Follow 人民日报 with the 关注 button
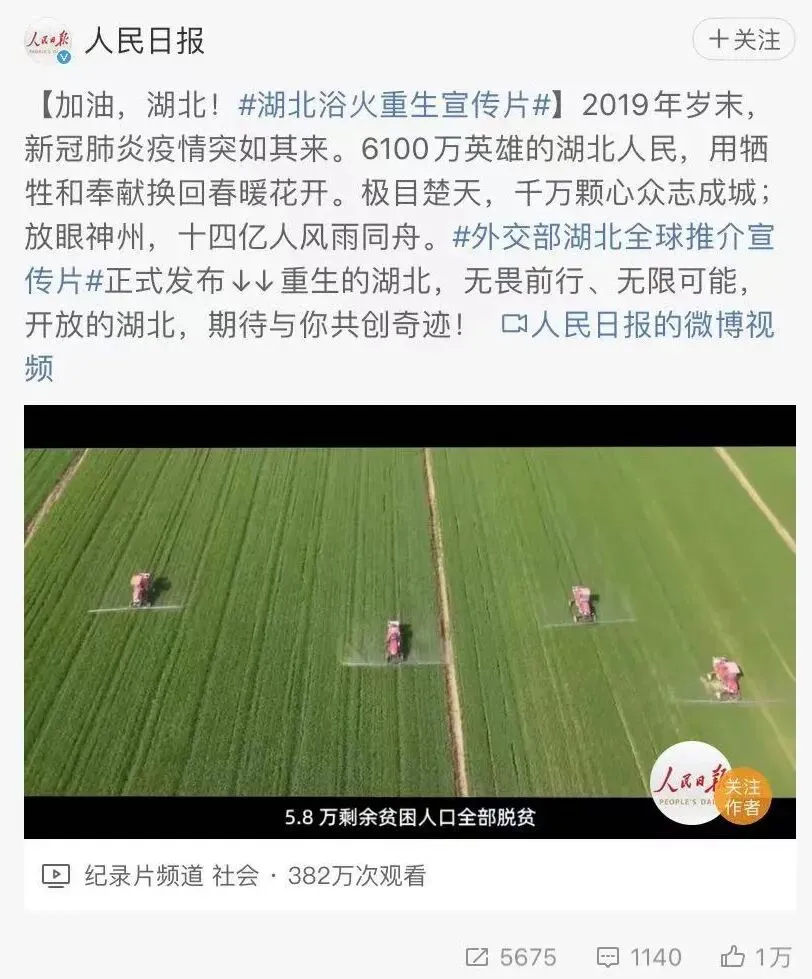The height and width of the screenshot is (979, 812). [x=743, y=41]
